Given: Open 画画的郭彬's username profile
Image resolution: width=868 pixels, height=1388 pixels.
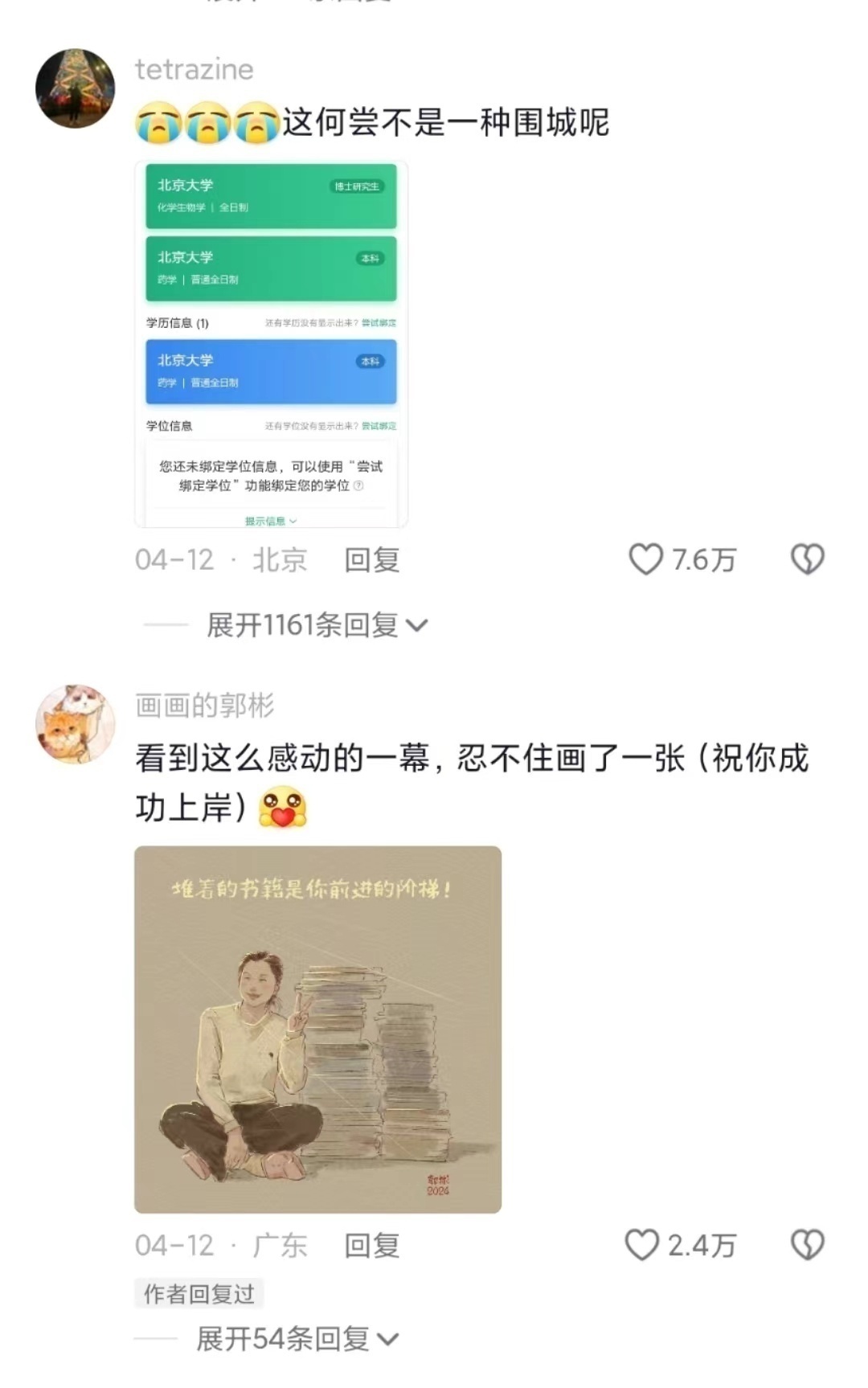Looking at the screenshot, I should [x=205, y=705].
